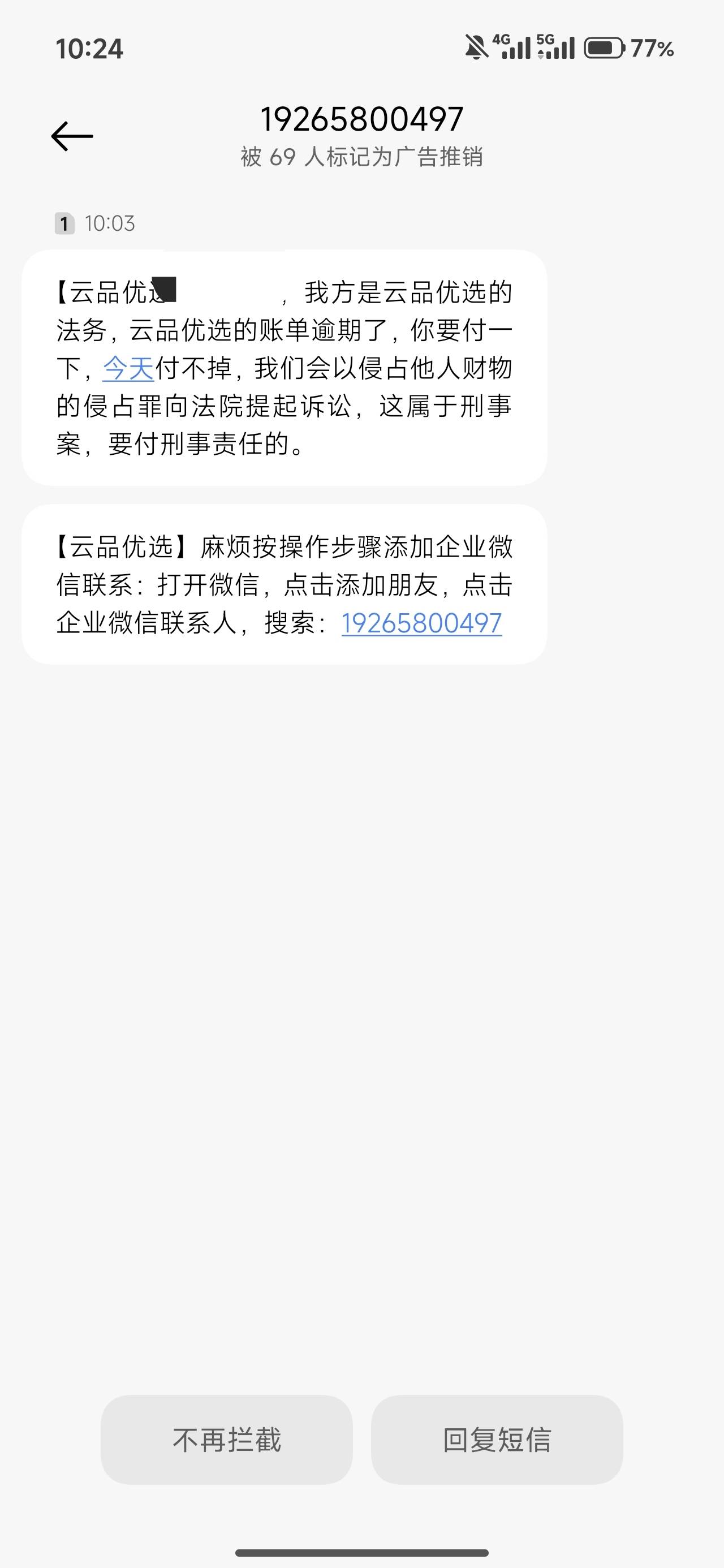
Task: Open the underlined 今天 date link
Action: (128, 368)
